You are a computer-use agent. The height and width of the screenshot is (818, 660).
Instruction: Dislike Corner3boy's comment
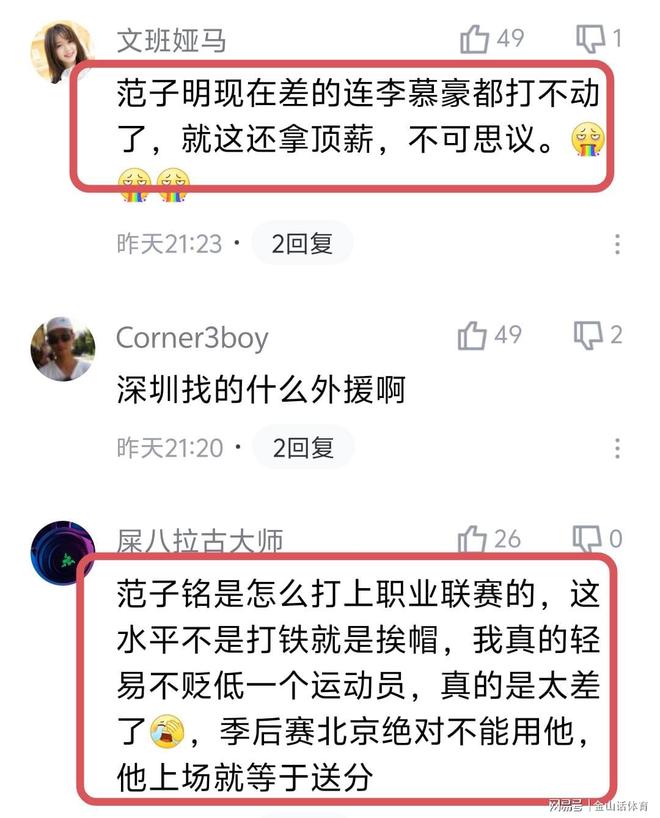click(588, 335)
